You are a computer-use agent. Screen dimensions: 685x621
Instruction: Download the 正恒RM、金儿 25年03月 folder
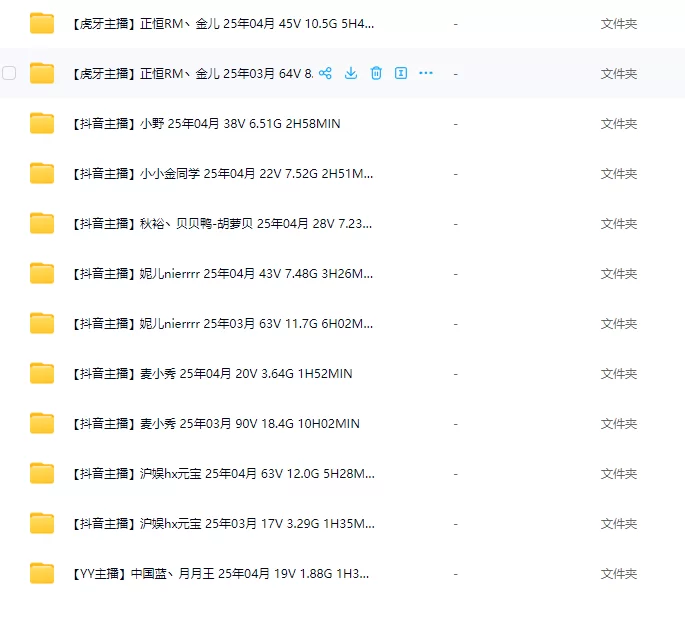[x=351, y=73]
